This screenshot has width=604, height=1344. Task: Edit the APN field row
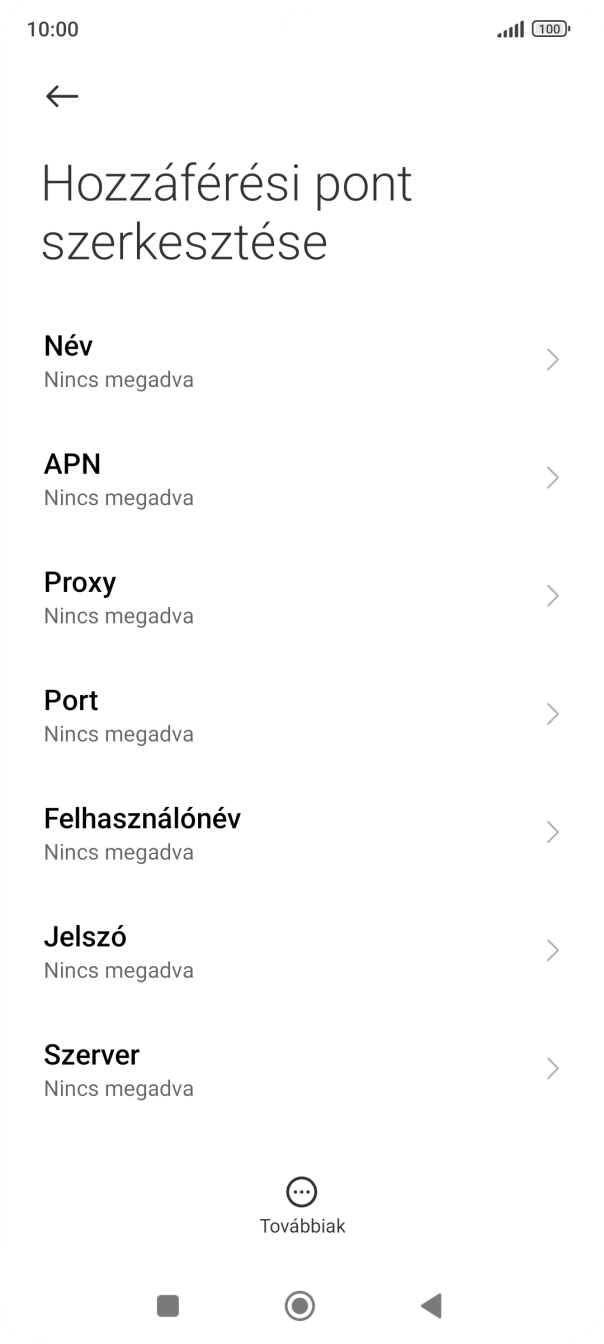[x=300, y=479]
